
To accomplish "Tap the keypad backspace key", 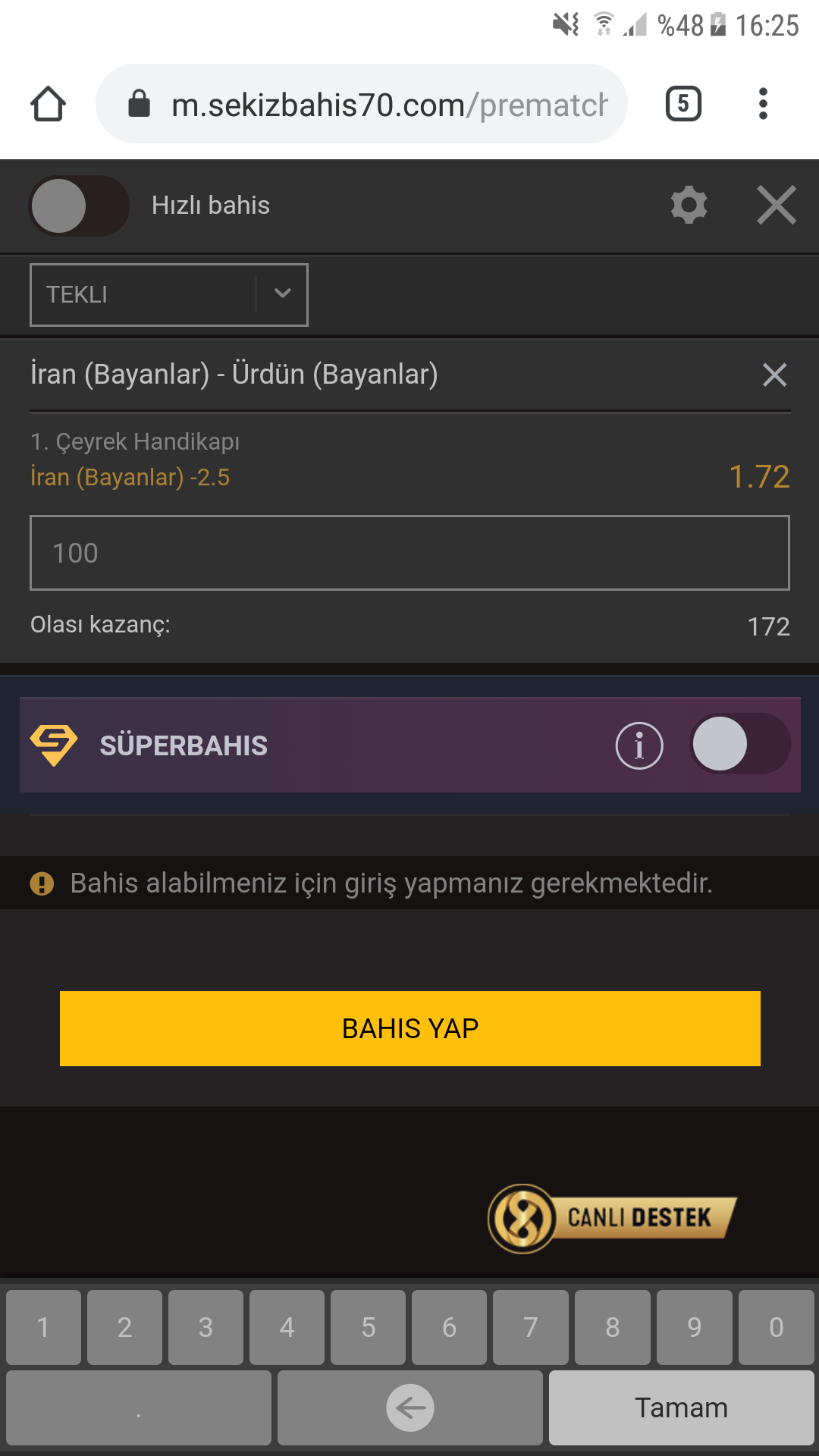I will pyautogui.click(x=410, y=1407).
